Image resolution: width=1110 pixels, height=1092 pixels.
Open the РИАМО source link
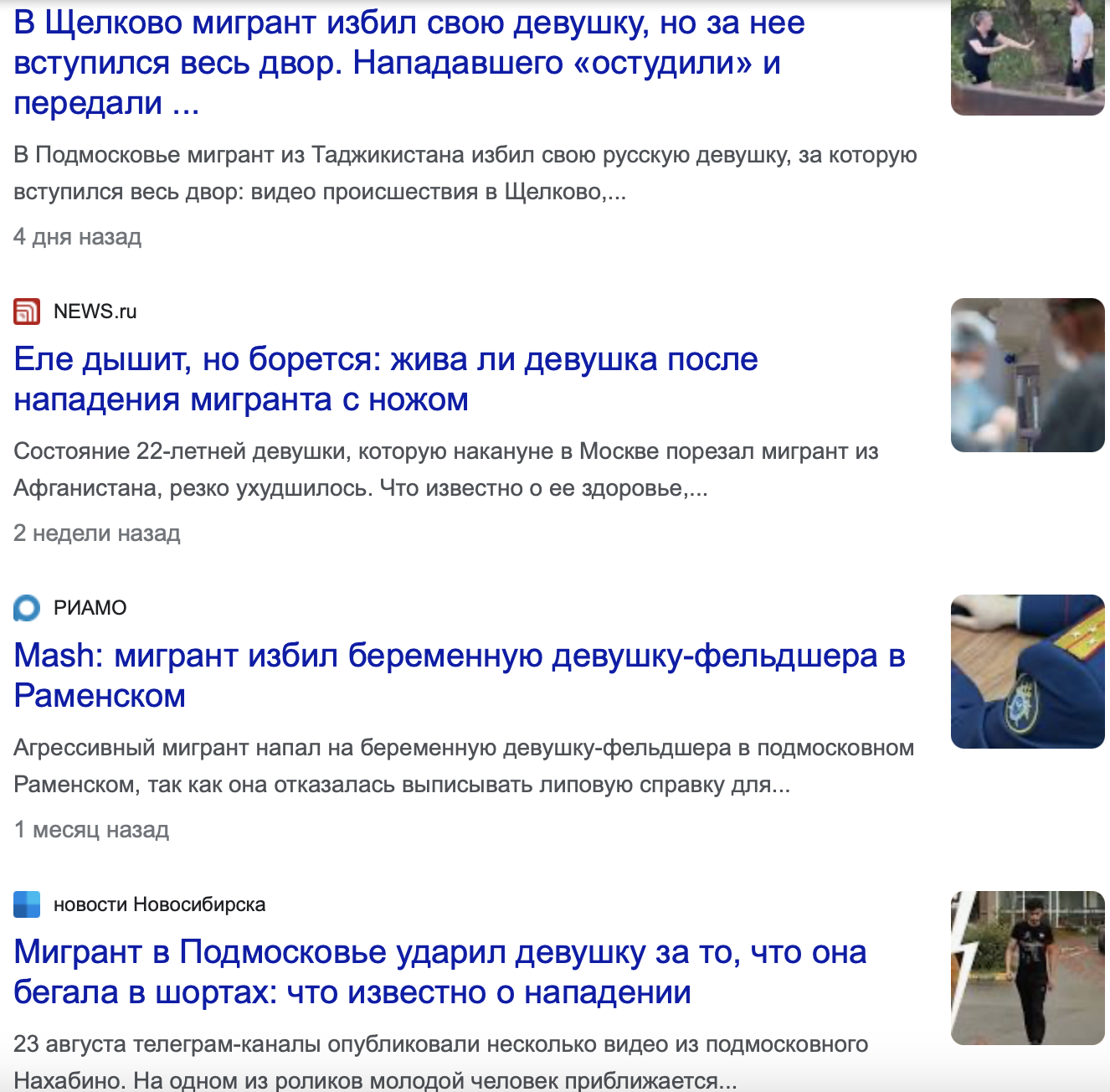pyautogui.click(x=90, y=608)
